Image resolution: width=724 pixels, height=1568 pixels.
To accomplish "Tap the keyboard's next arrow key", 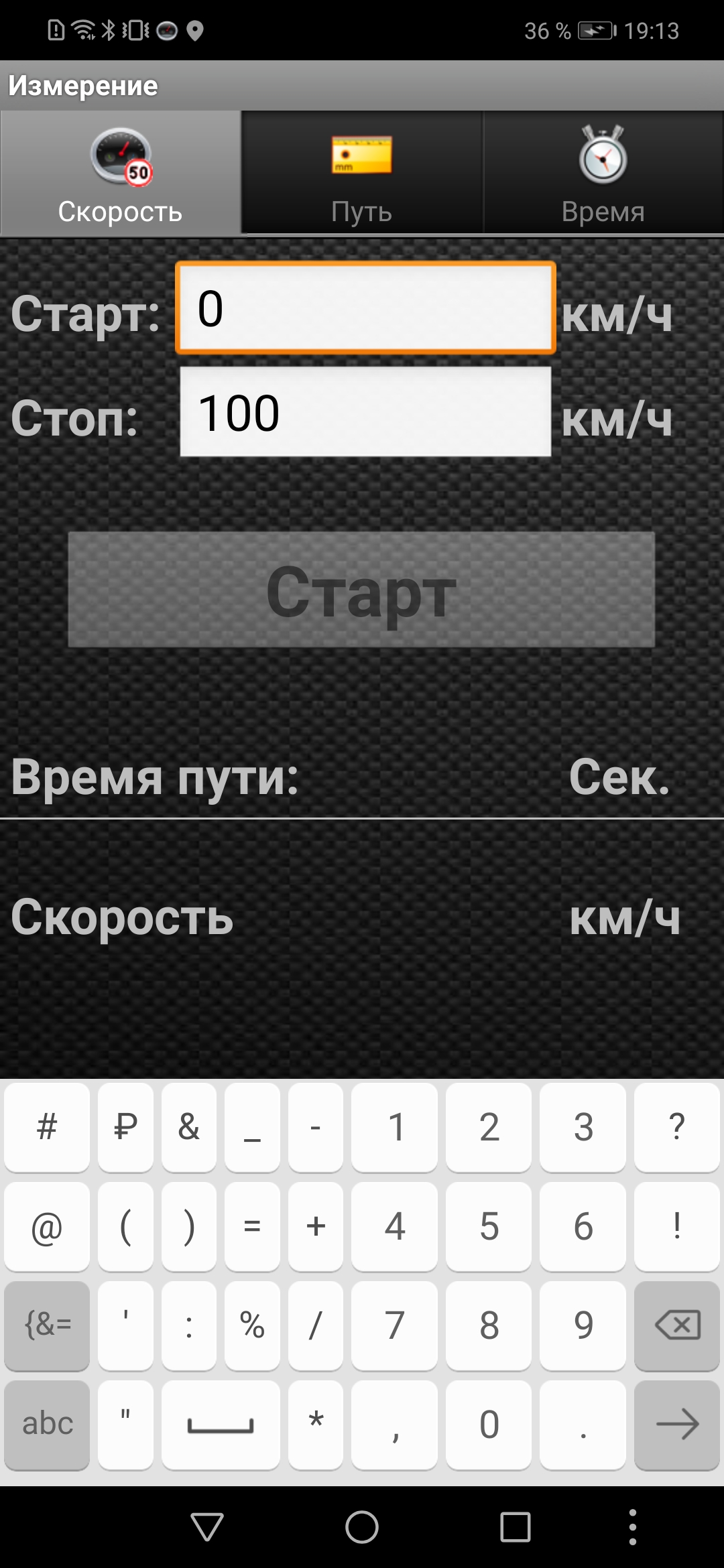I will click(x=676, y=1425).
